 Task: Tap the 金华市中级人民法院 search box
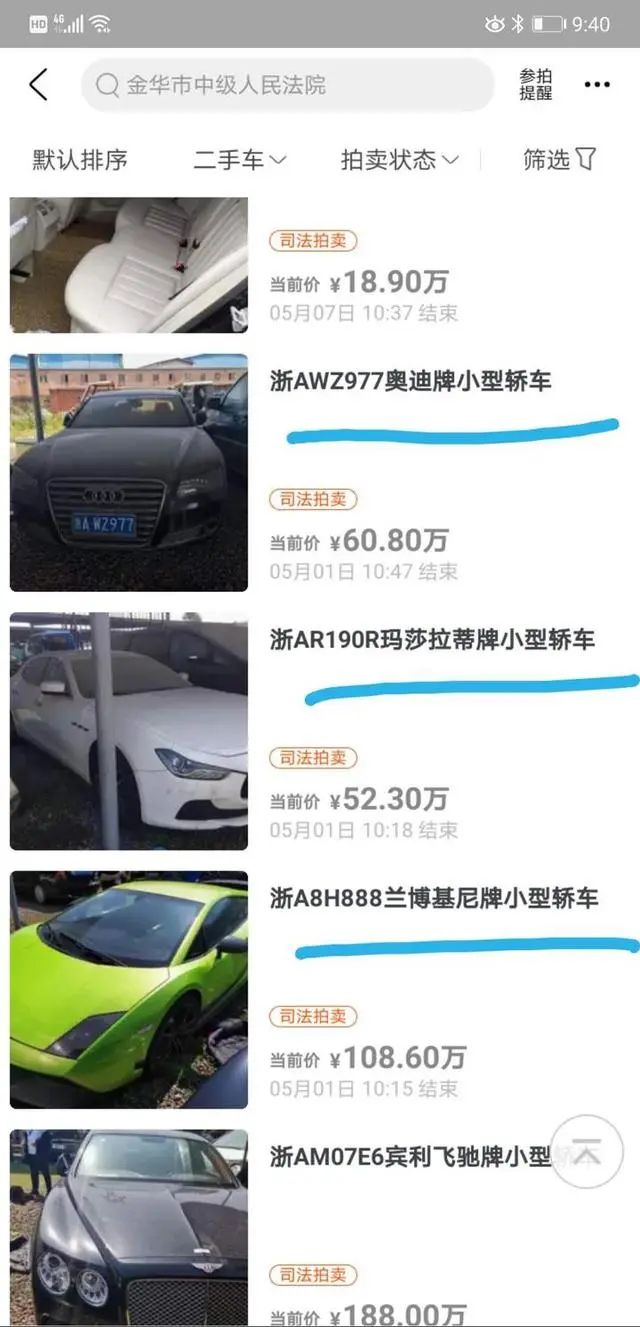point(288,85)
